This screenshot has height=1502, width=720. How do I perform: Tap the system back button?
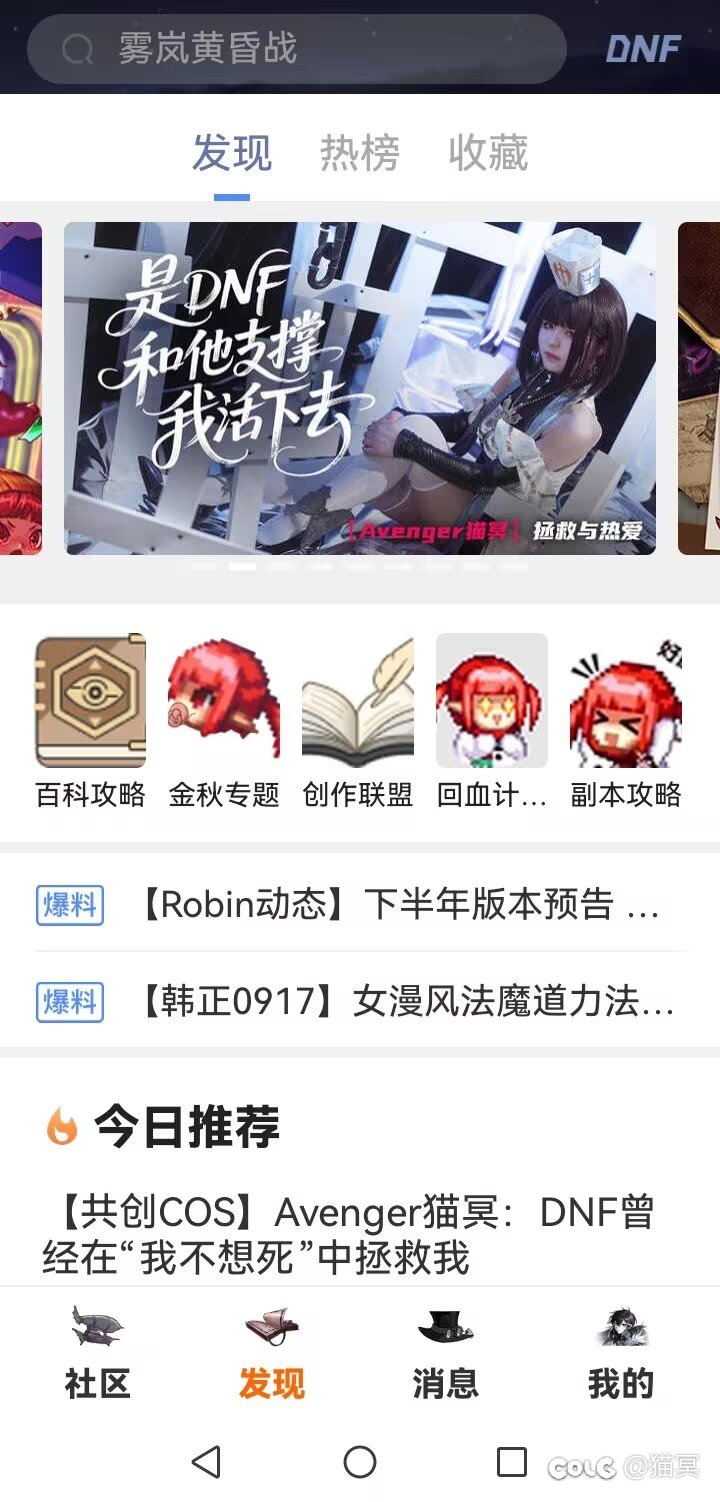coord(206,1463)
